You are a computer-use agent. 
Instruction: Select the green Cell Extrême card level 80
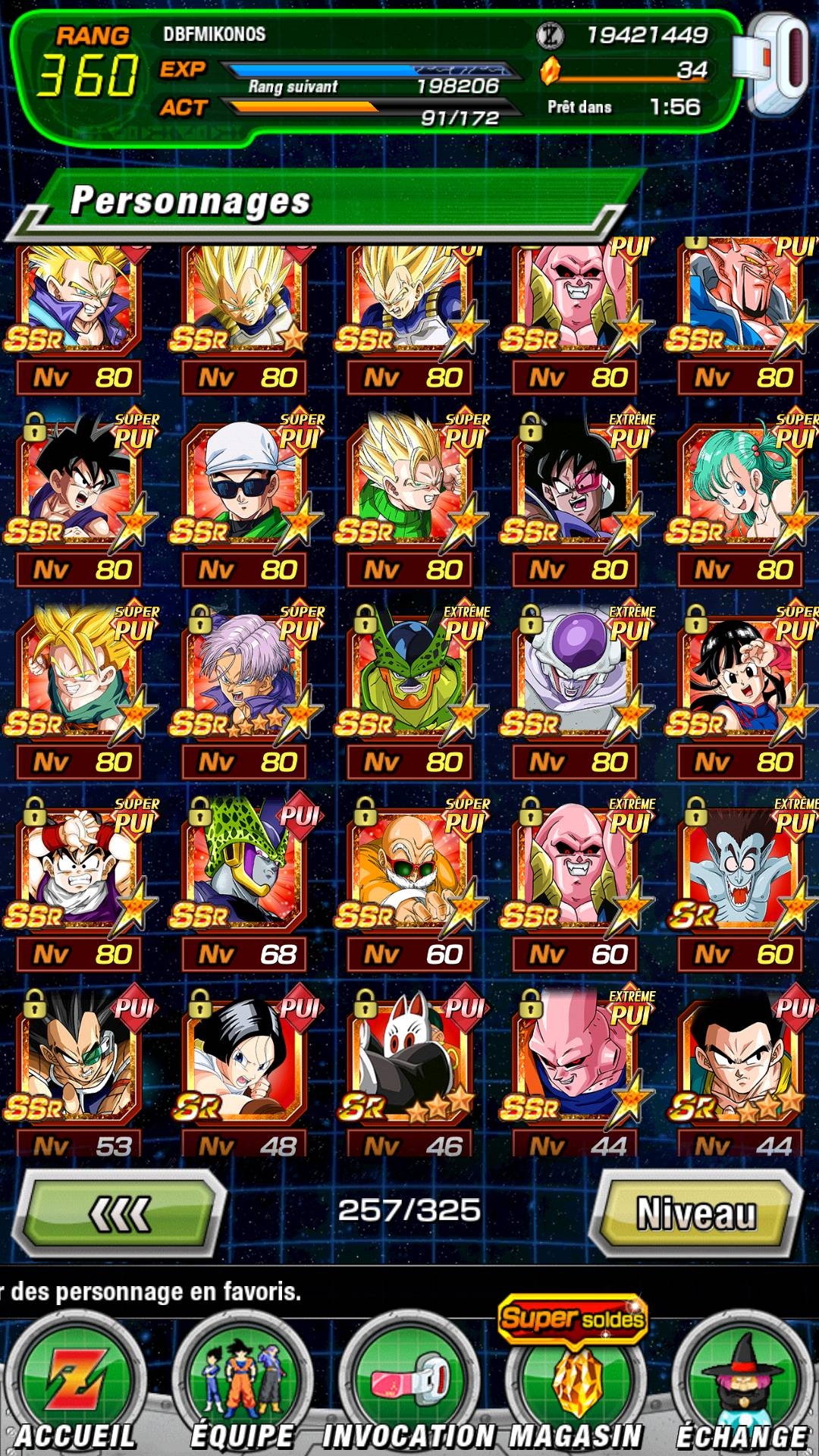click(409, 692)
